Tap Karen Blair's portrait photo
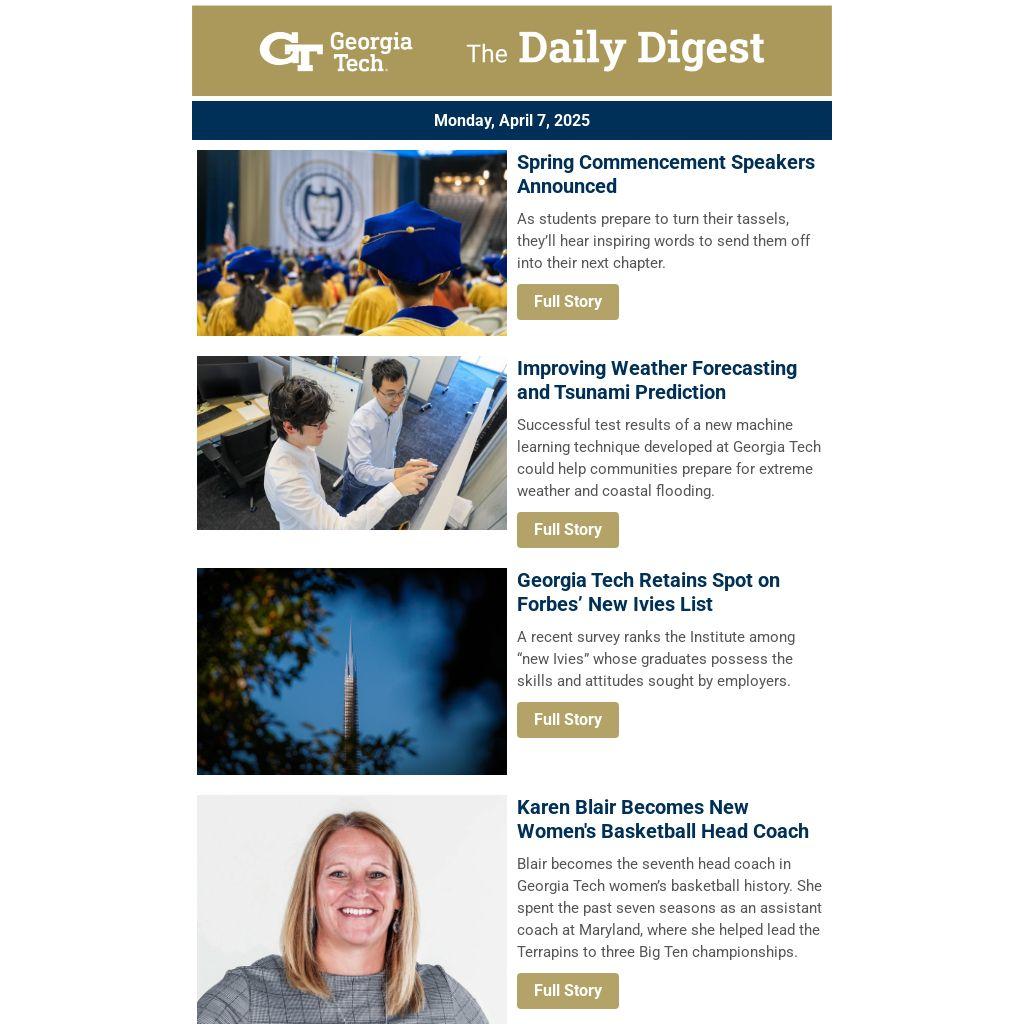 (x=351, y=908)
